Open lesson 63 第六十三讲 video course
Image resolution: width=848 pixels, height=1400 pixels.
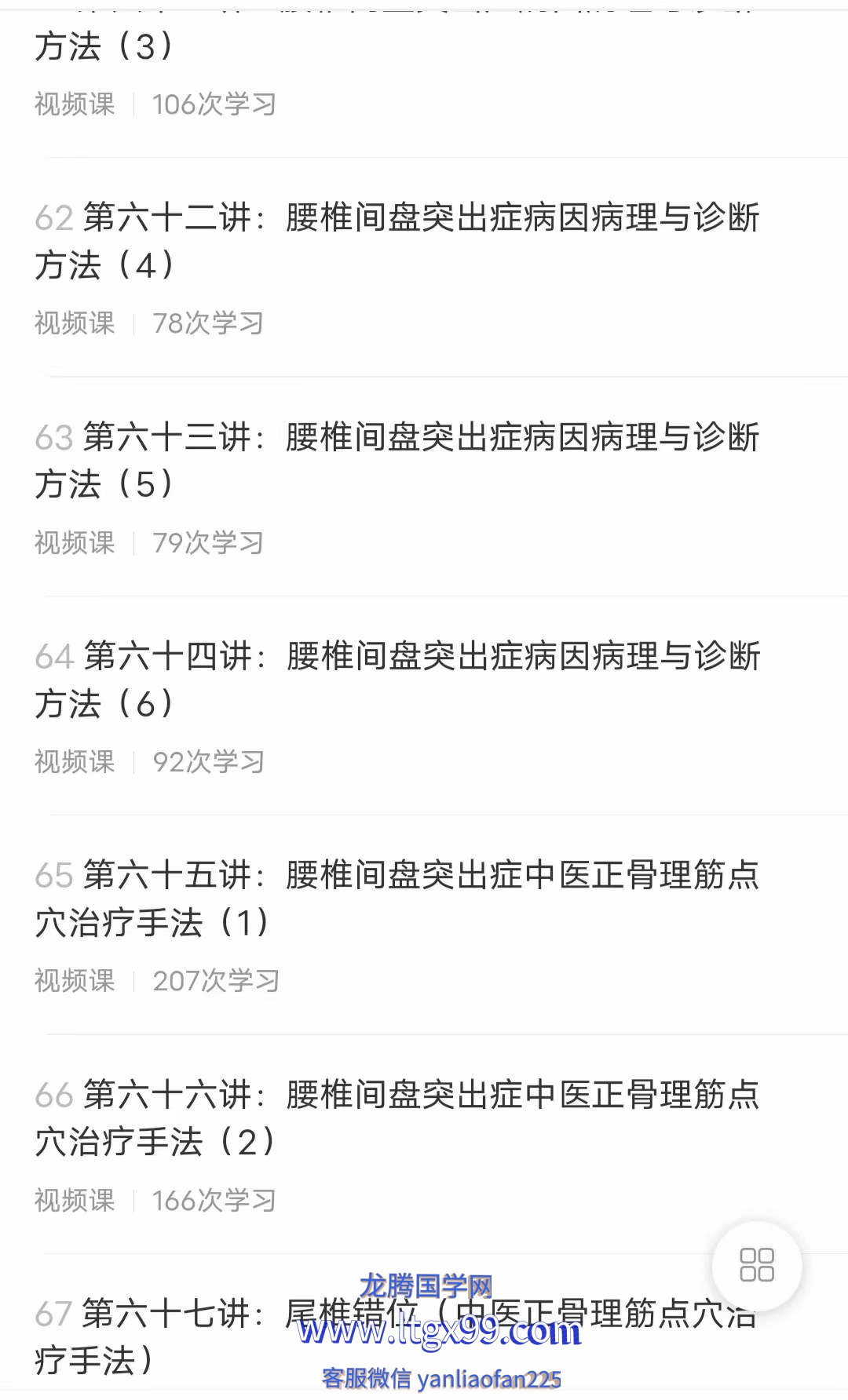[424, 487]
